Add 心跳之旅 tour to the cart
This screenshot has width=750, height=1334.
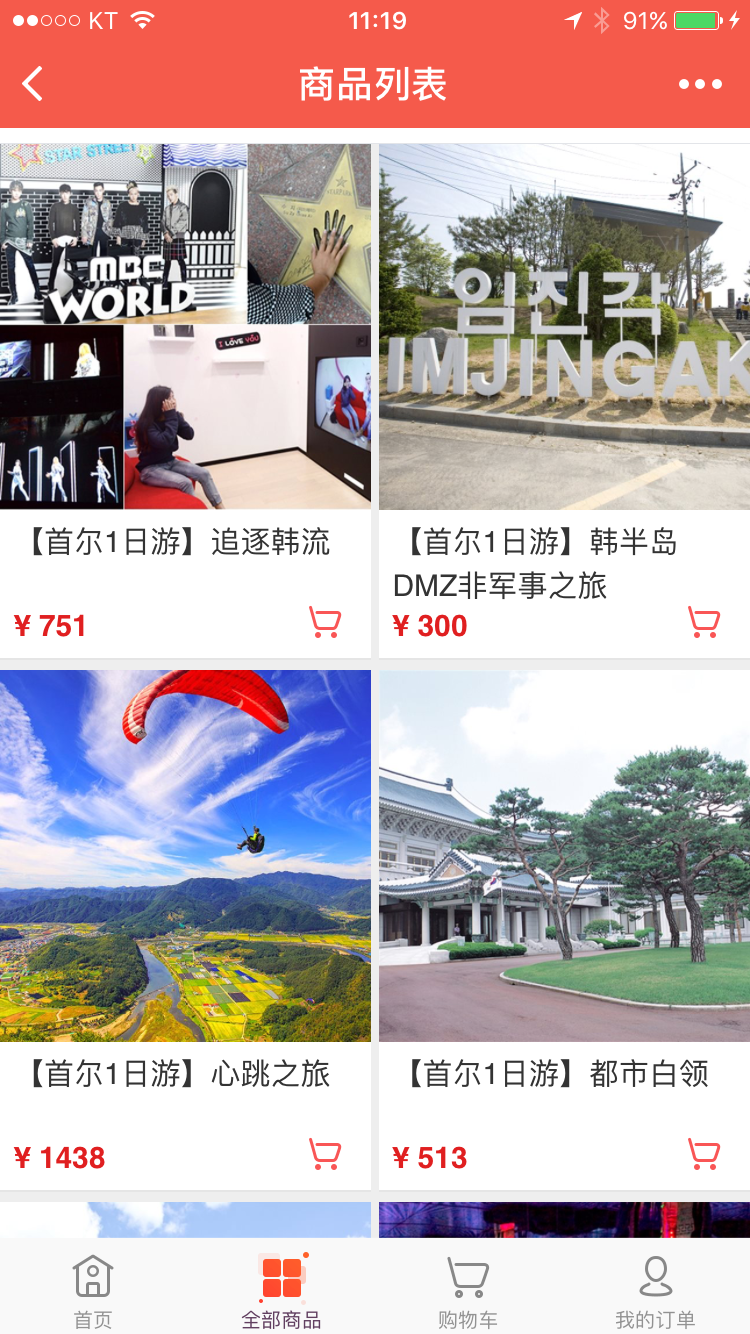[325, 1155]
